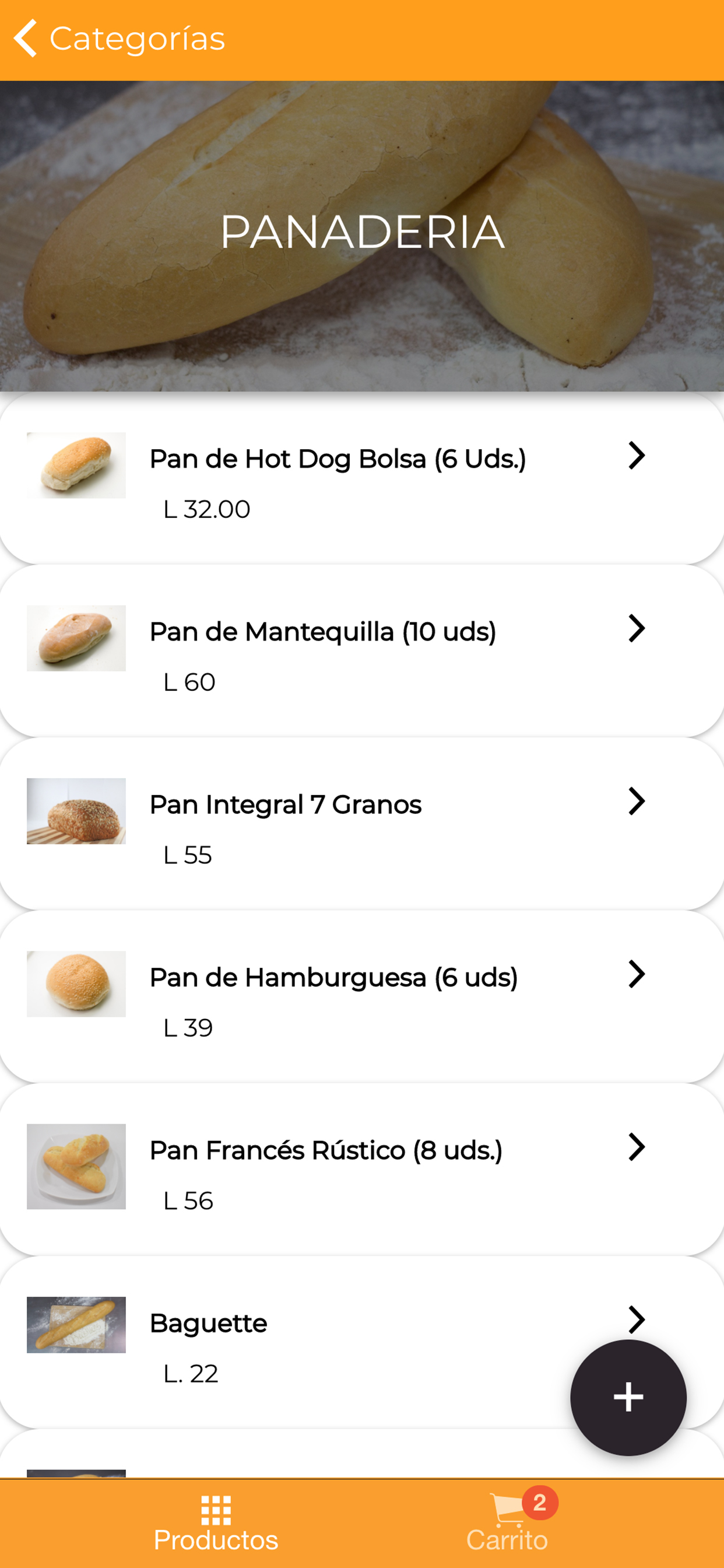Switch to the Productos tab

coord(216,1524)
